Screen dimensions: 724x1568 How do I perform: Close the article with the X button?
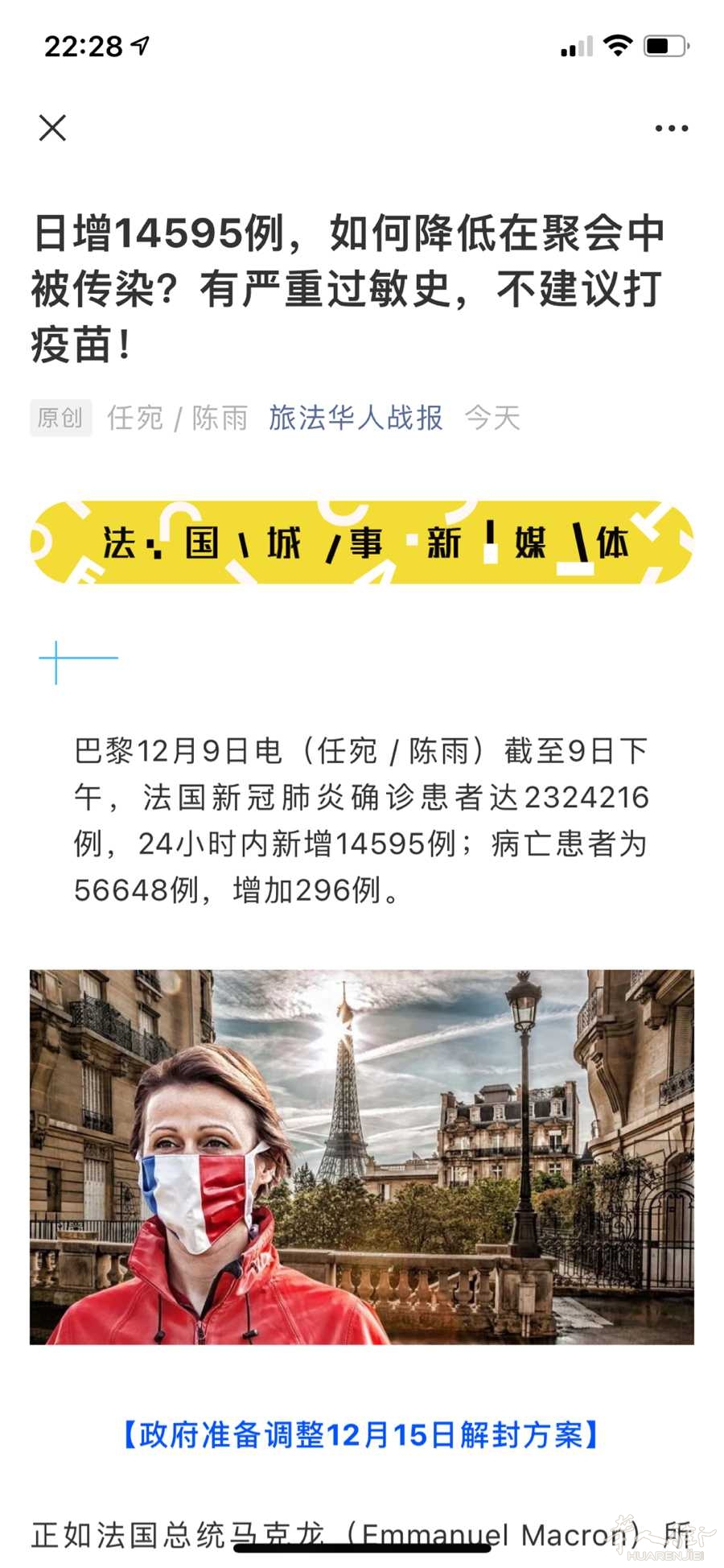pos(53,128)
